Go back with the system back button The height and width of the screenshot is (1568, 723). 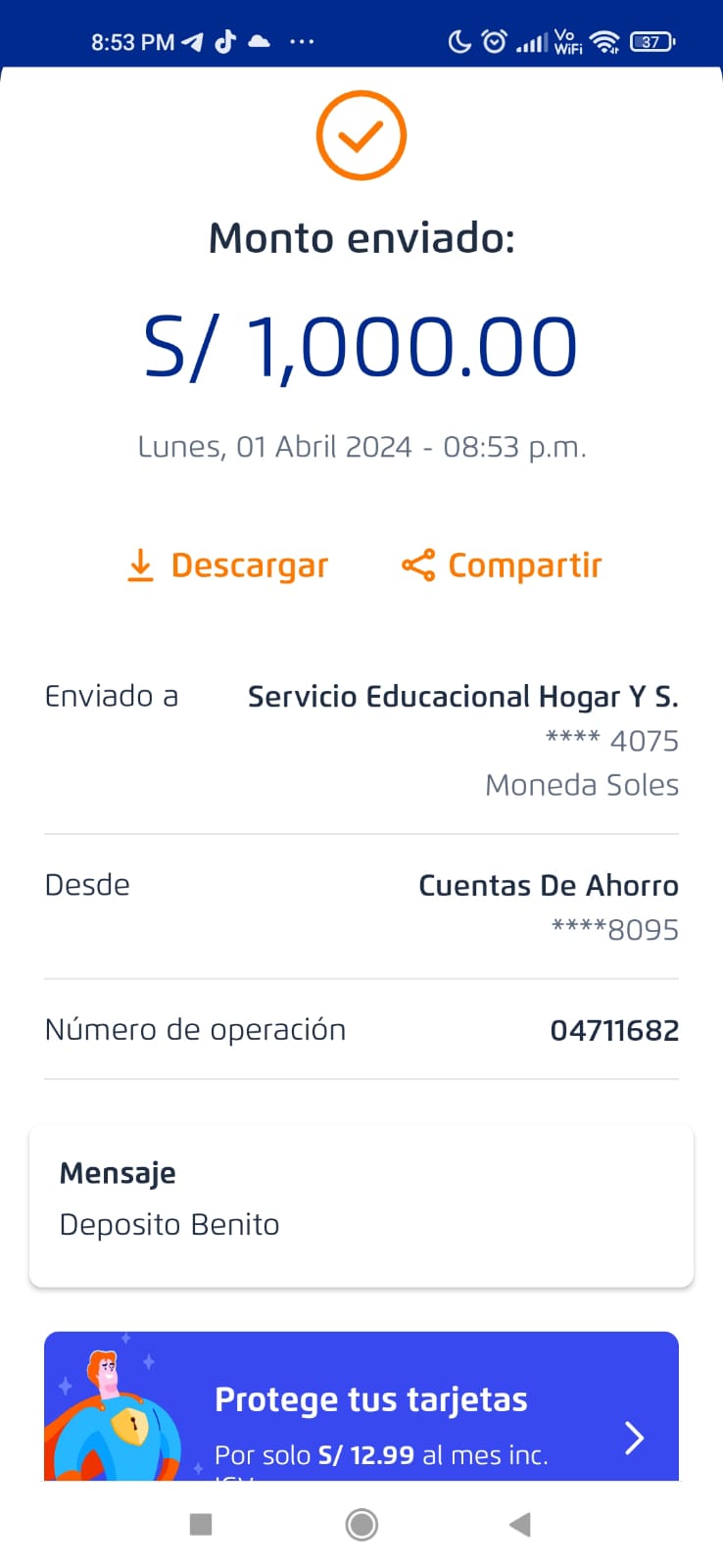520,1524
